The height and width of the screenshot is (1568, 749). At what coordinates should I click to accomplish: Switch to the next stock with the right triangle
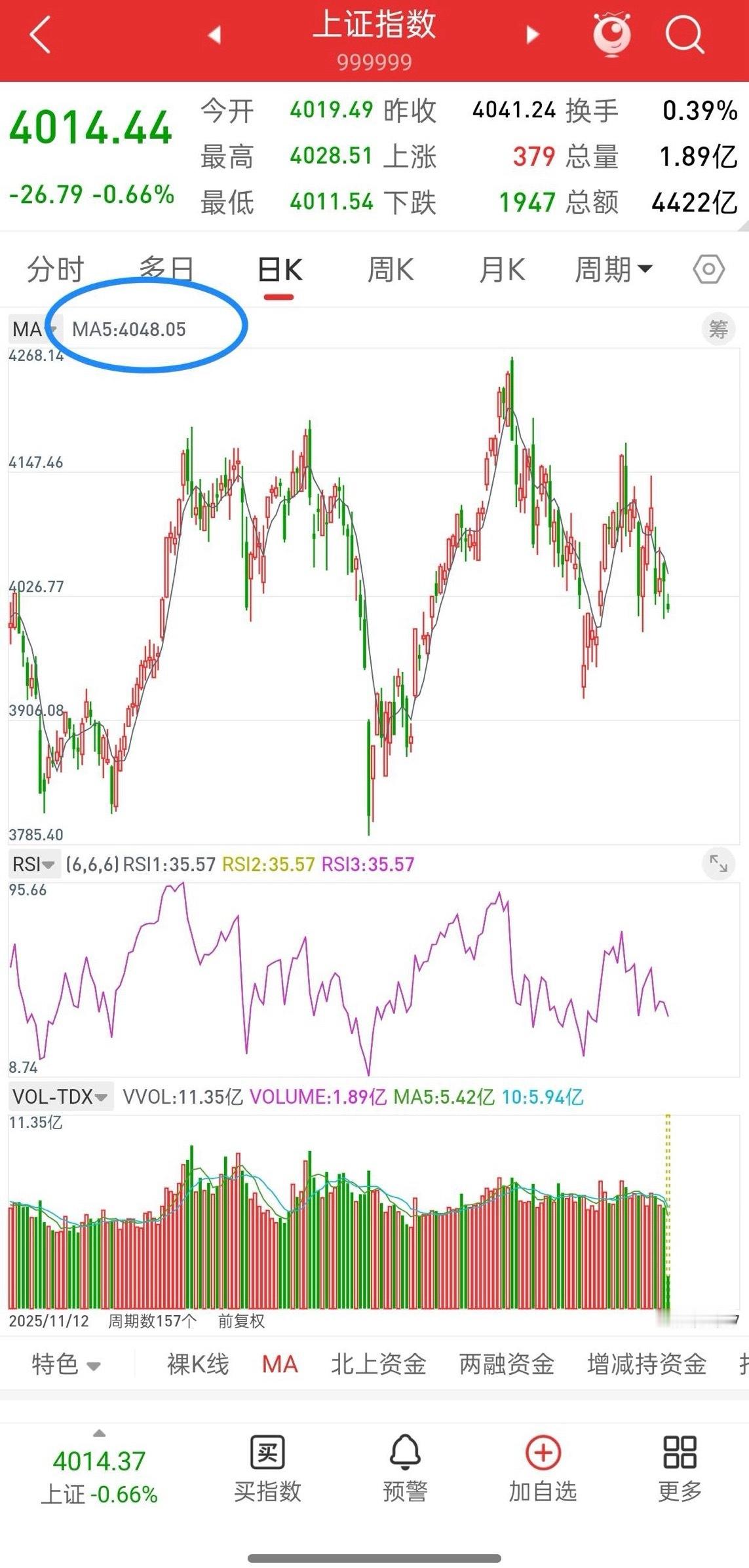click(x=533, y=35)
